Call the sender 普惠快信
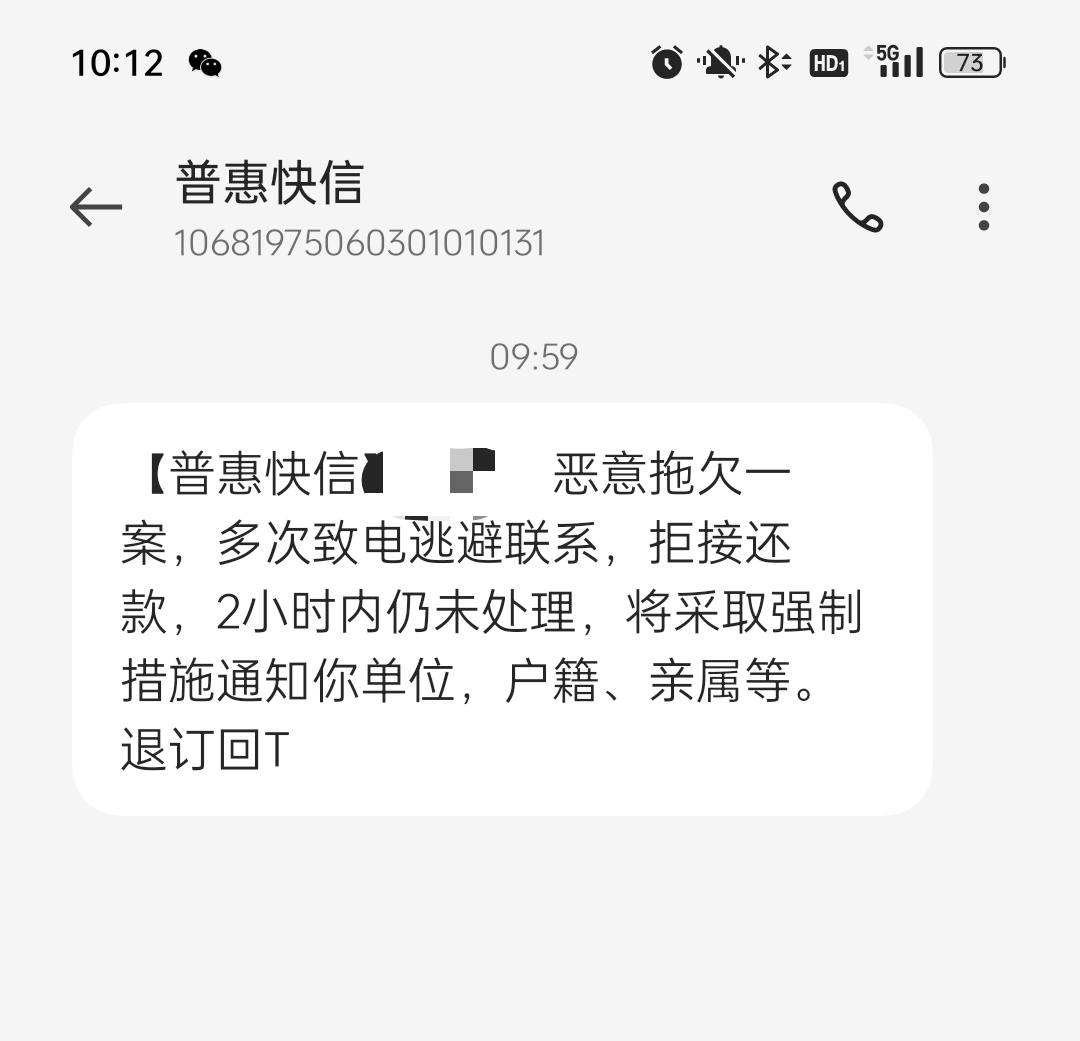Viewport: 1080px width, 1041px height. click(x=857, y=207)
